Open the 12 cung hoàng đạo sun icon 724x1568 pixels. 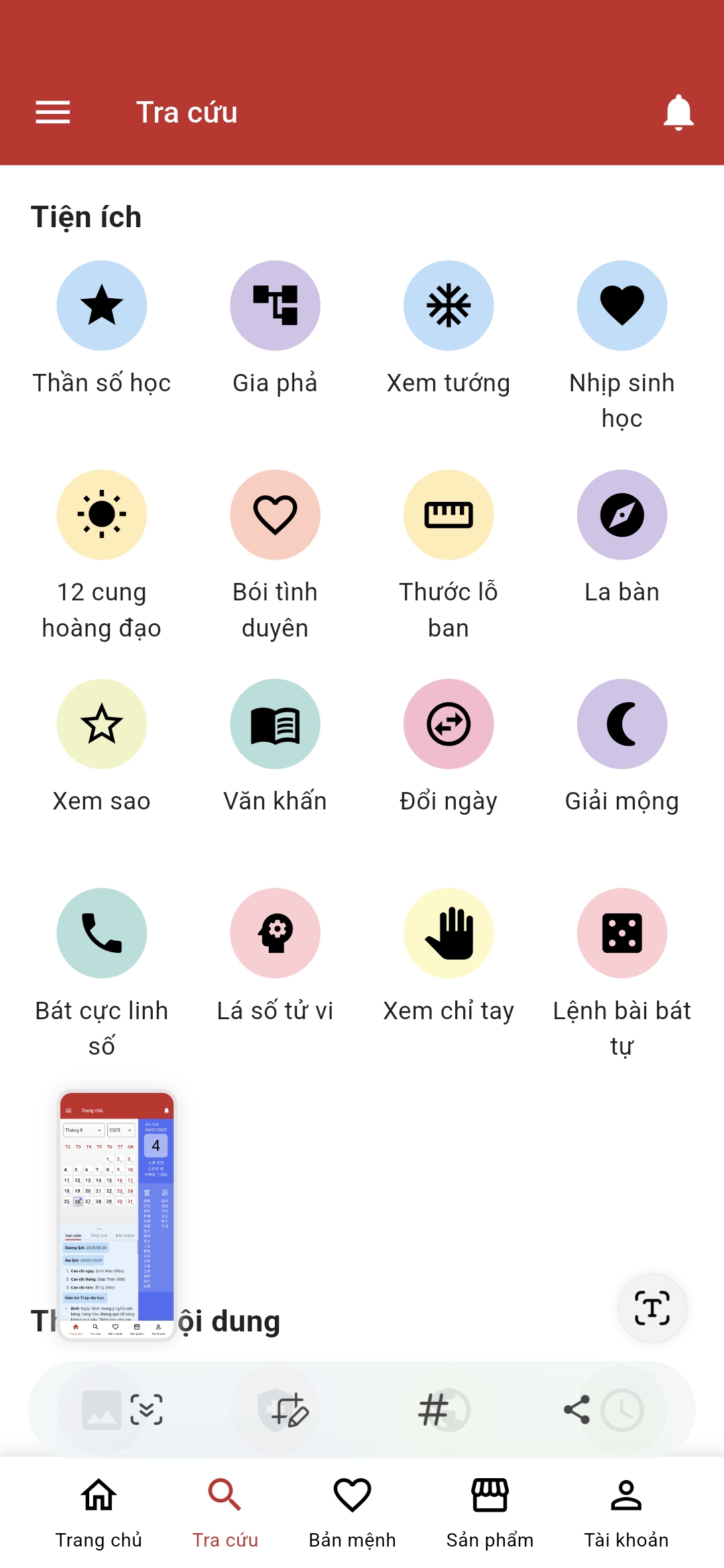coord(101,515)
